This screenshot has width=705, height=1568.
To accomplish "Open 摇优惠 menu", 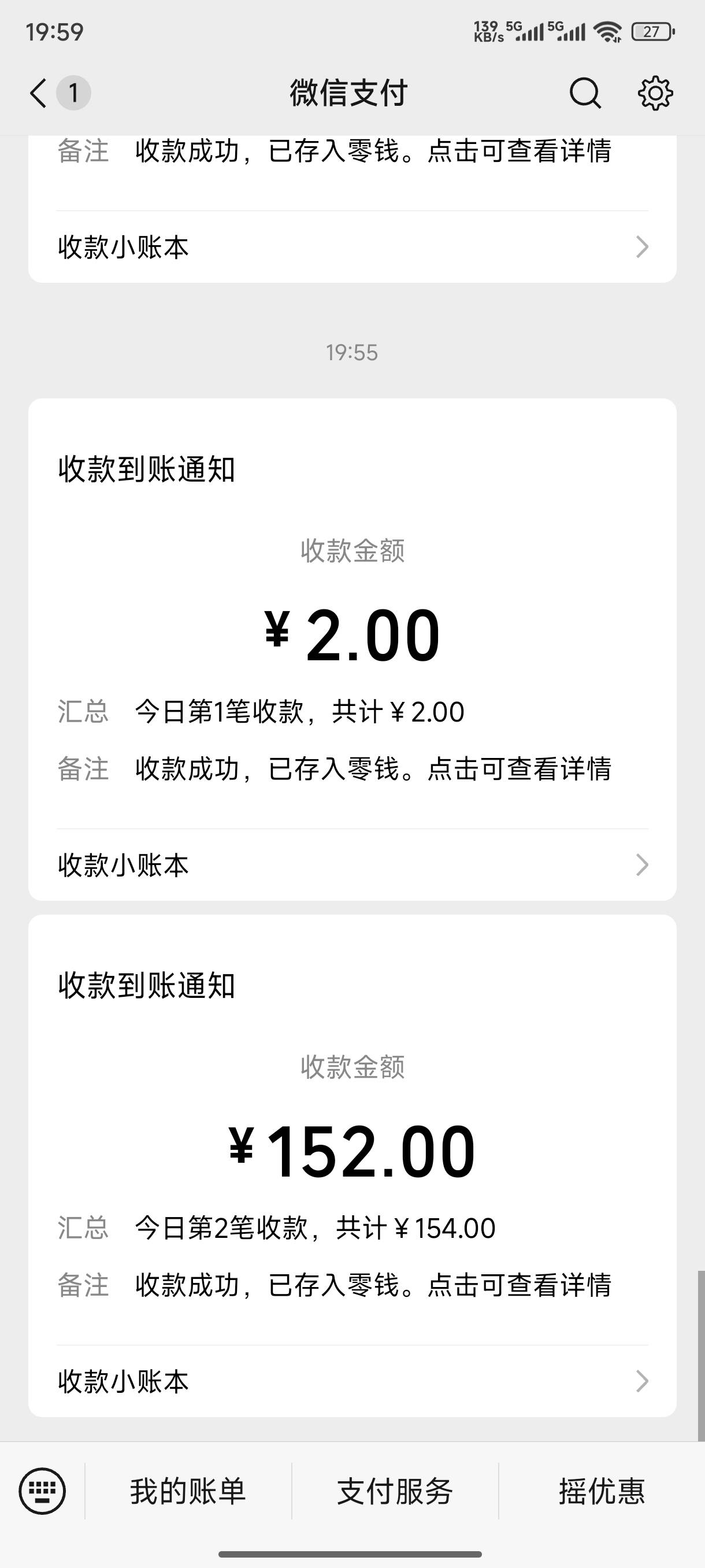I will pos(602,1491).
